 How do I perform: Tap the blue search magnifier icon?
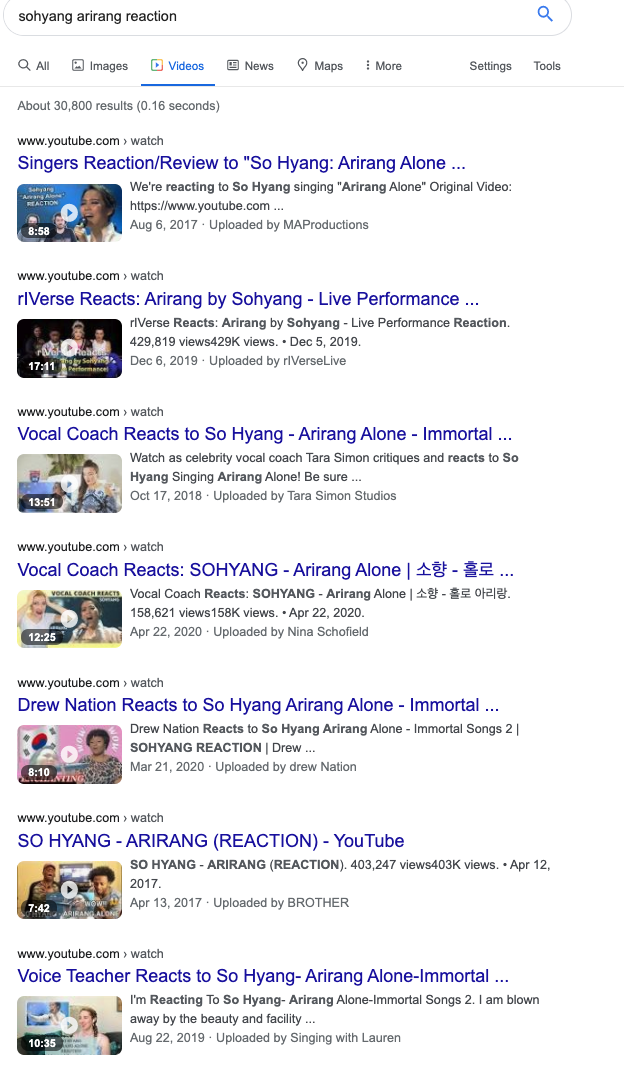(545, 14)
